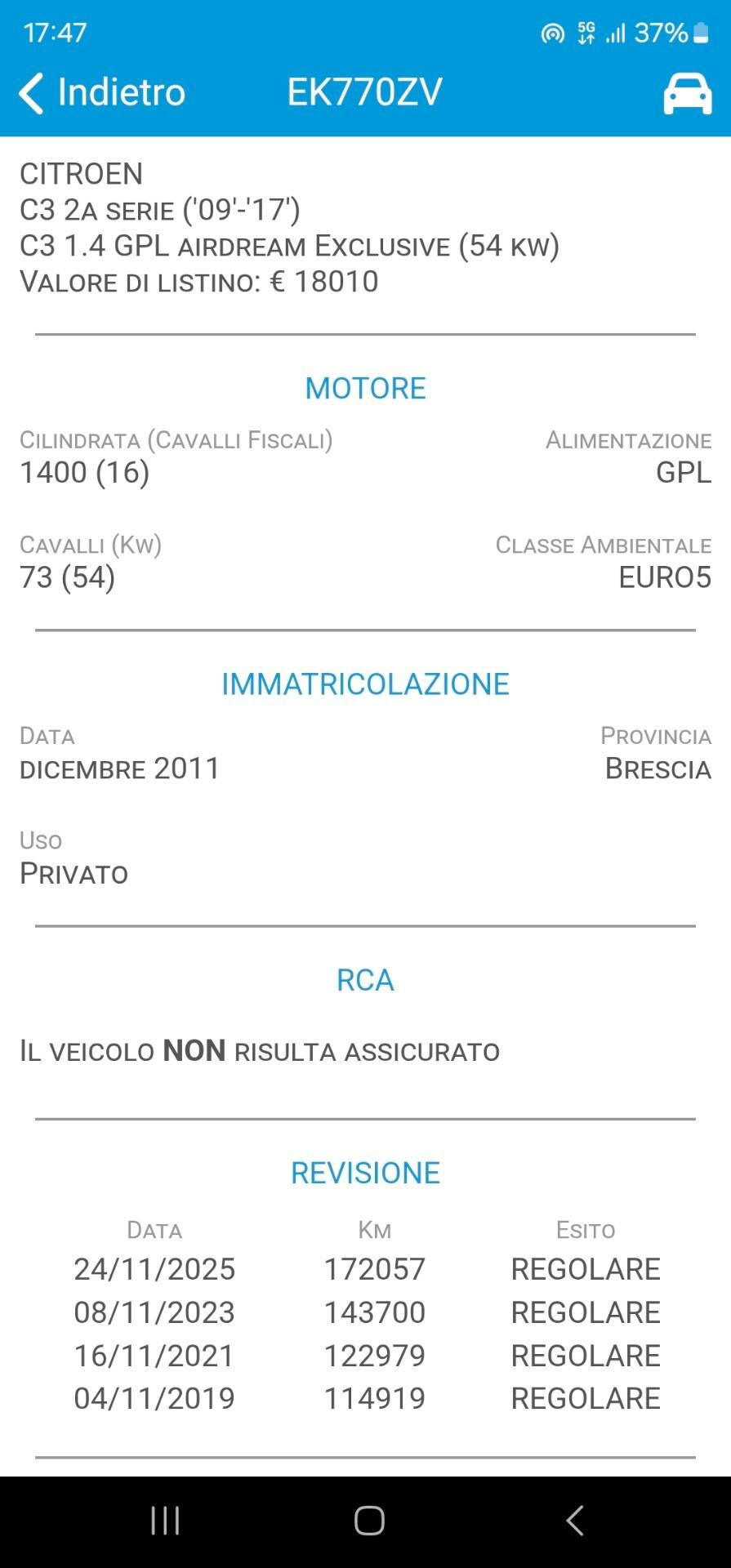Tap the RCA section header
The height and width of the screenshot is (1568, 731).
coord(365,979)
